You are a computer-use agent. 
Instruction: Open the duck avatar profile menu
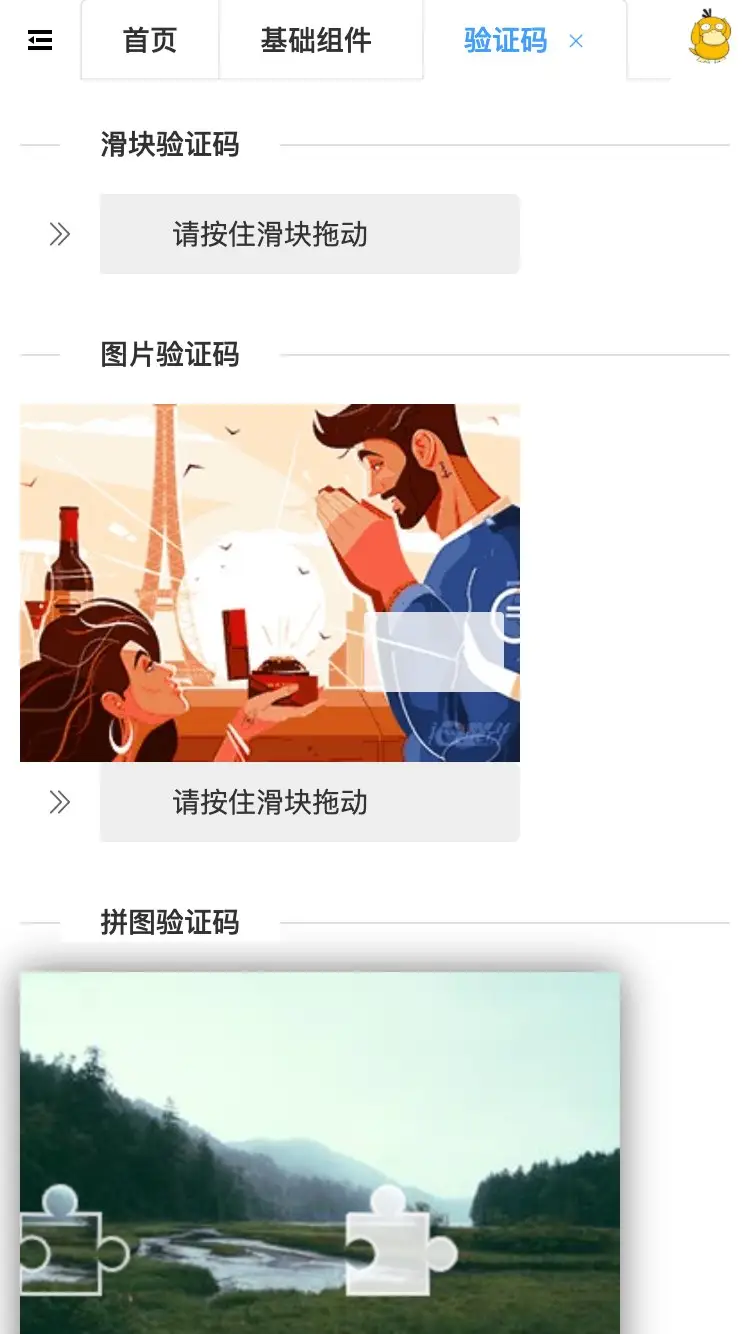710,37
